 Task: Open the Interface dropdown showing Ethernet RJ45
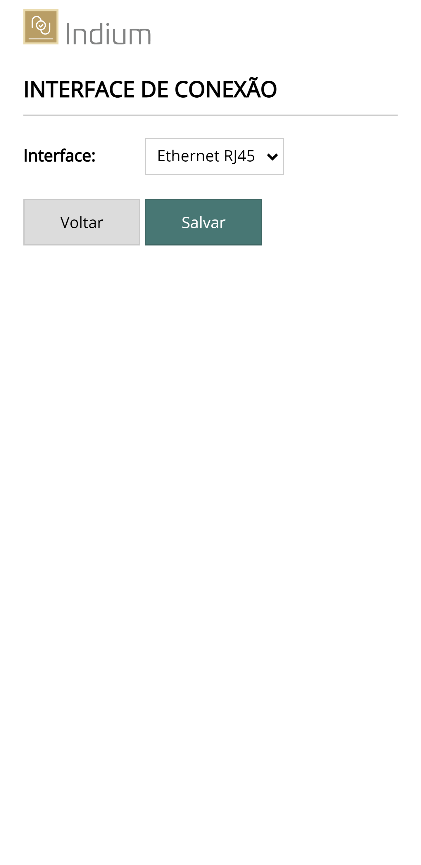(x=214, y=157)
